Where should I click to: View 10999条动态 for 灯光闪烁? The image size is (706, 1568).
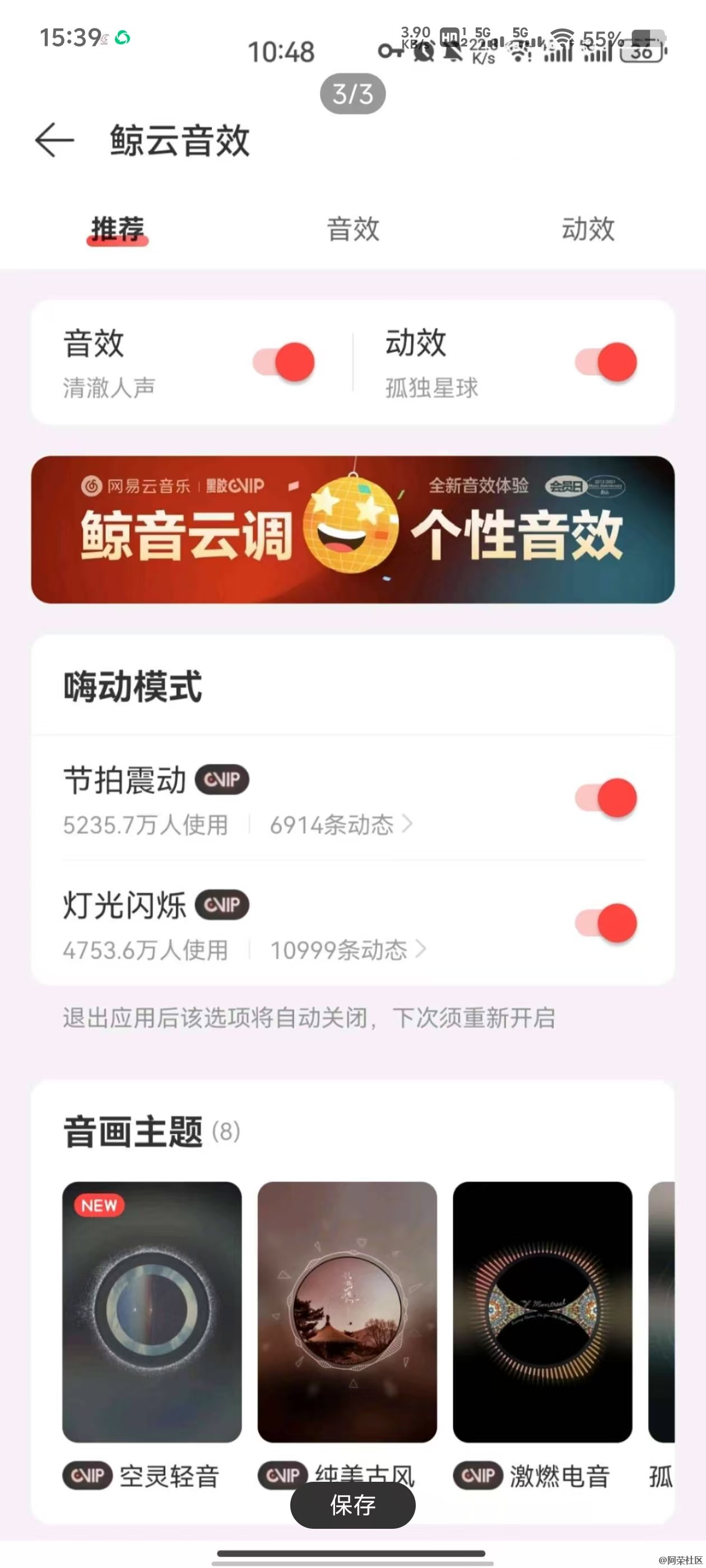coord(348,950)
